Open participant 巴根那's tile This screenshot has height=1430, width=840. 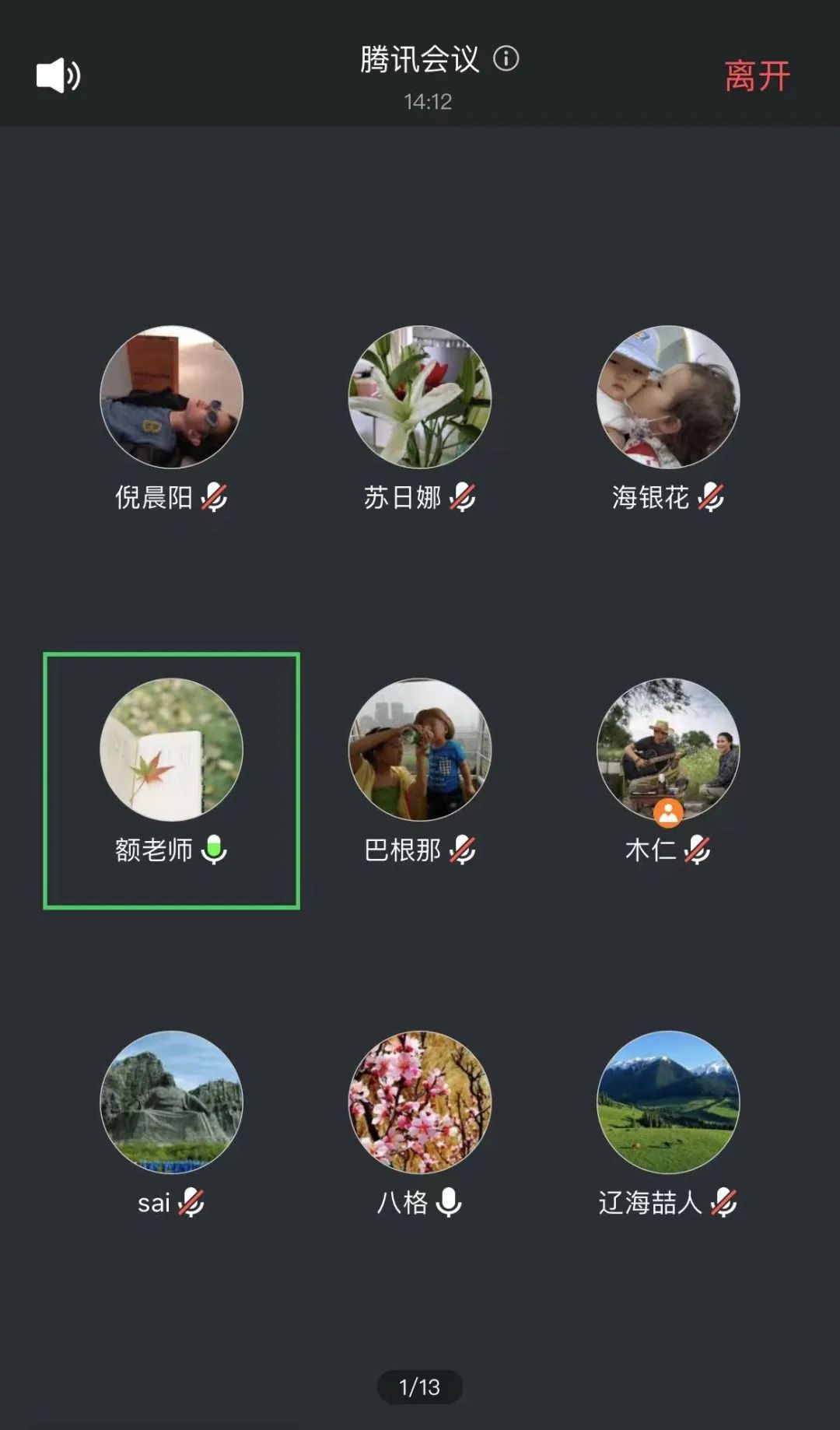pyautogui.click(x=420, y=750)
